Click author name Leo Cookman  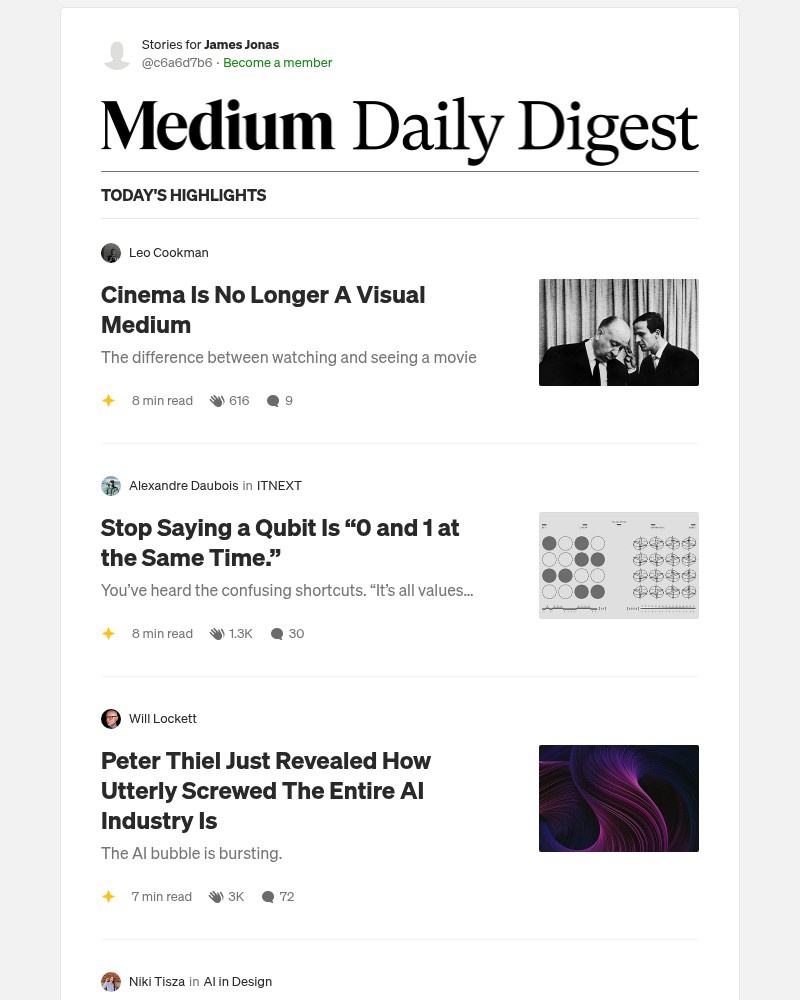coord(168,252)
